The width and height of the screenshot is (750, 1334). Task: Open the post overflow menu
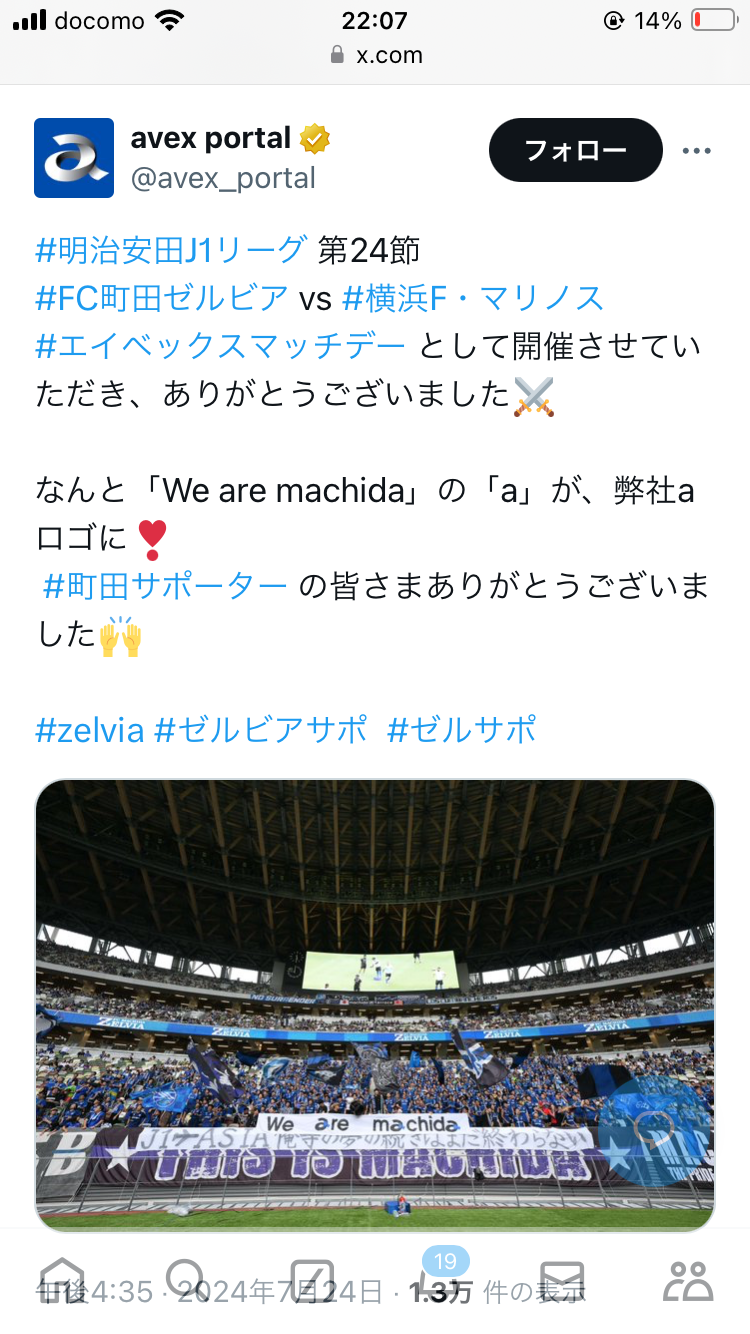click(x=696, y=151)
